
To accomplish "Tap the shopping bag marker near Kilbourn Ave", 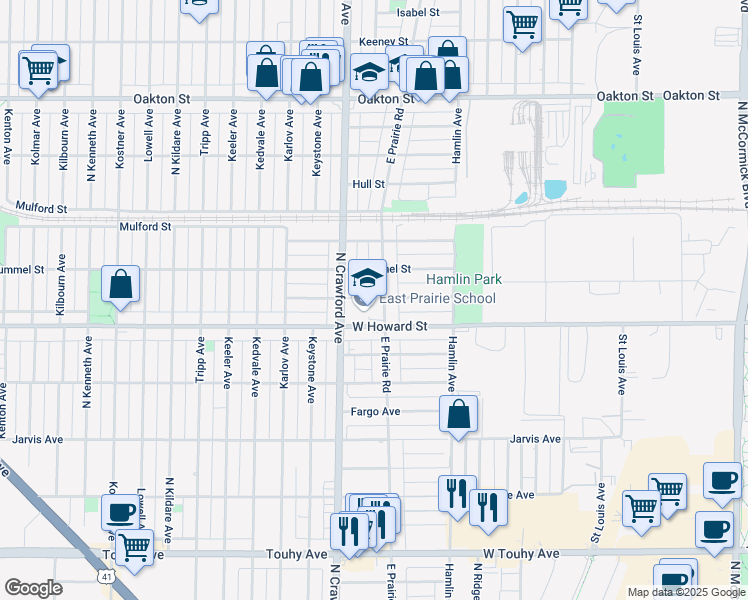I will [120, 285].
